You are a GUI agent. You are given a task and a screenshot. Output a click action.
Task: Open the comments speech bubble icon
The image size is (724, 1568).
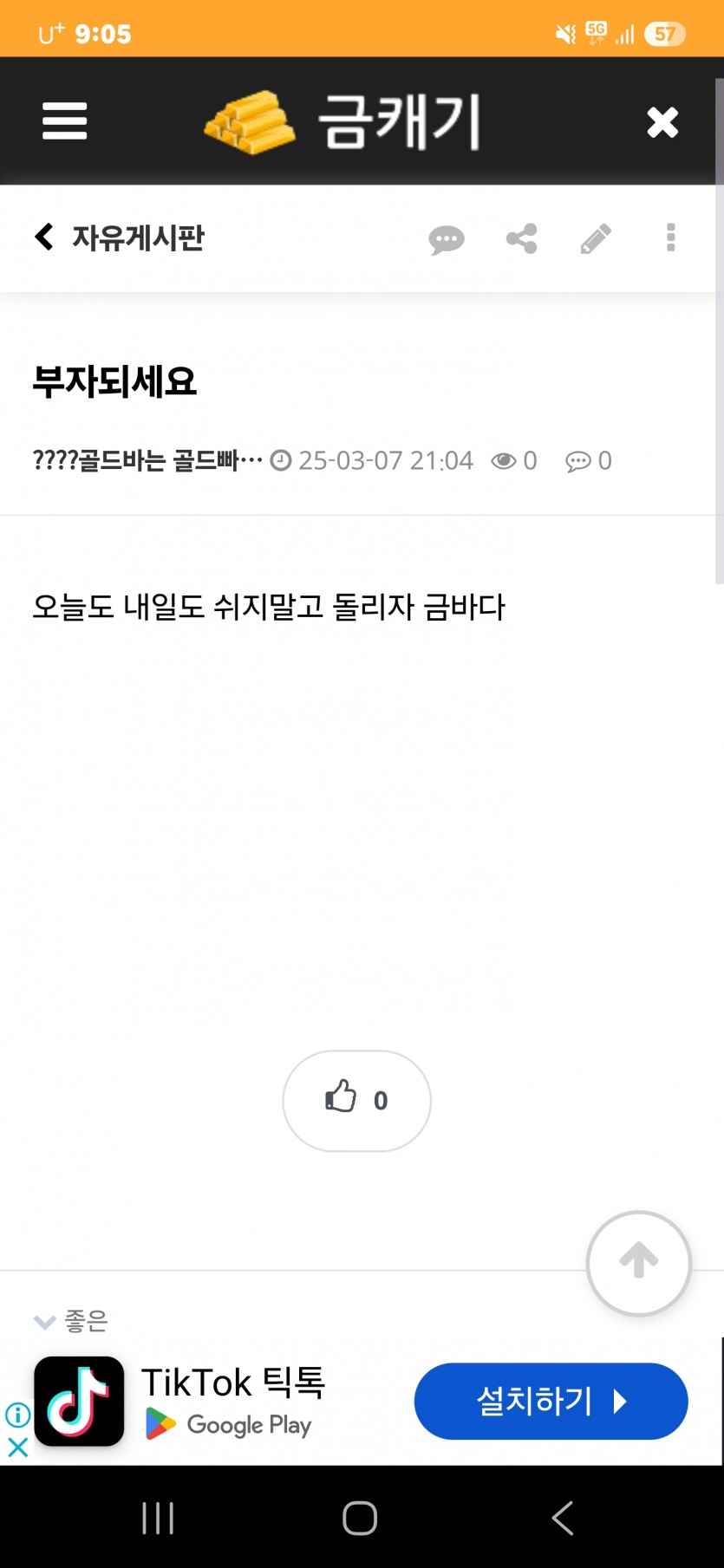447,239
